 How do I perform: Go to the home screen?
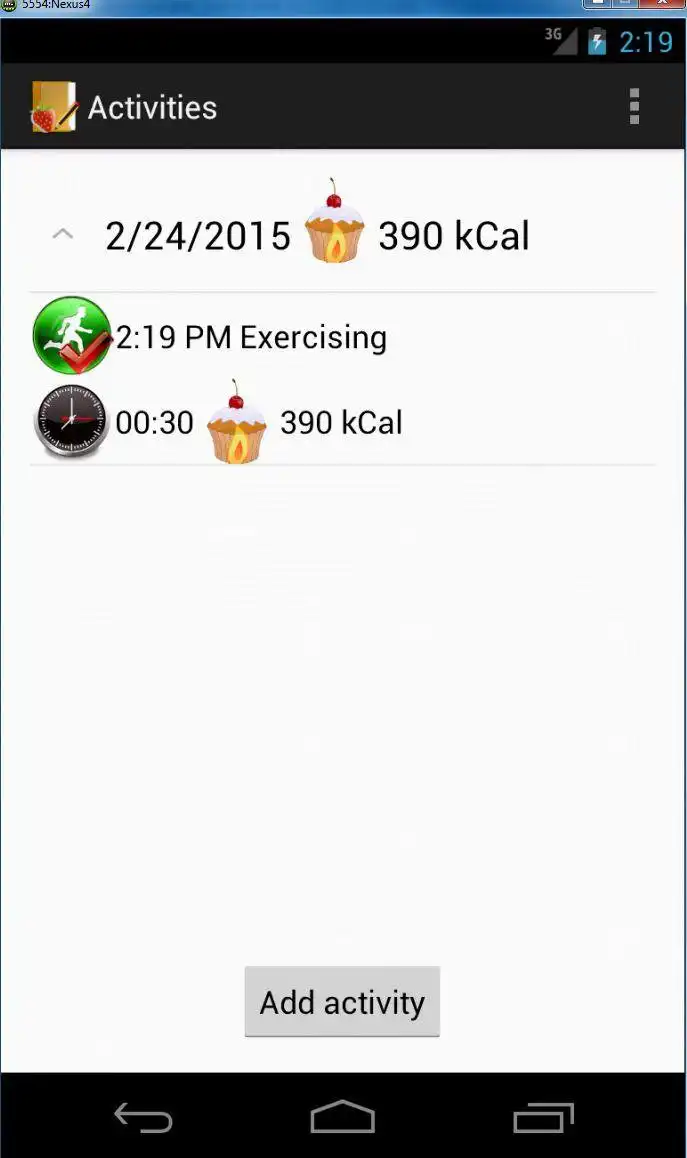pyautogui.click(x=342, y=1117)
